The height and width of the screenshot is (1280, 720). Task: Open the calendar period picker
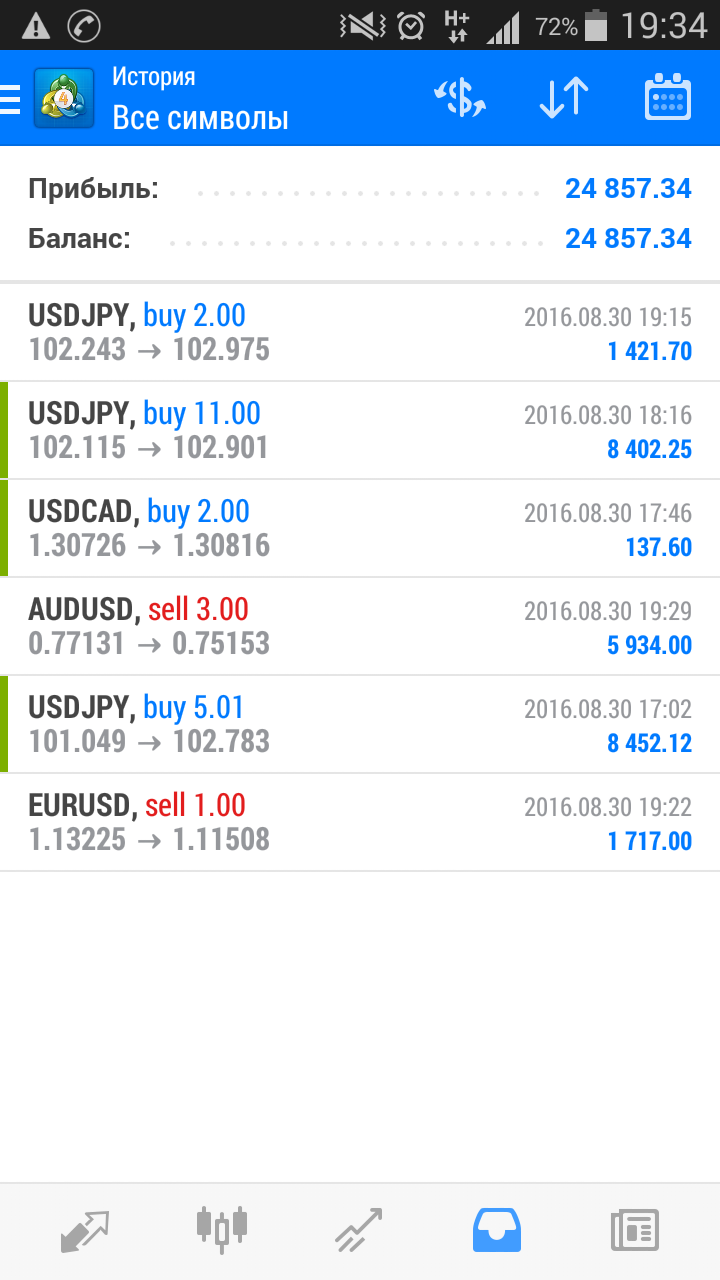coord(667,97)
